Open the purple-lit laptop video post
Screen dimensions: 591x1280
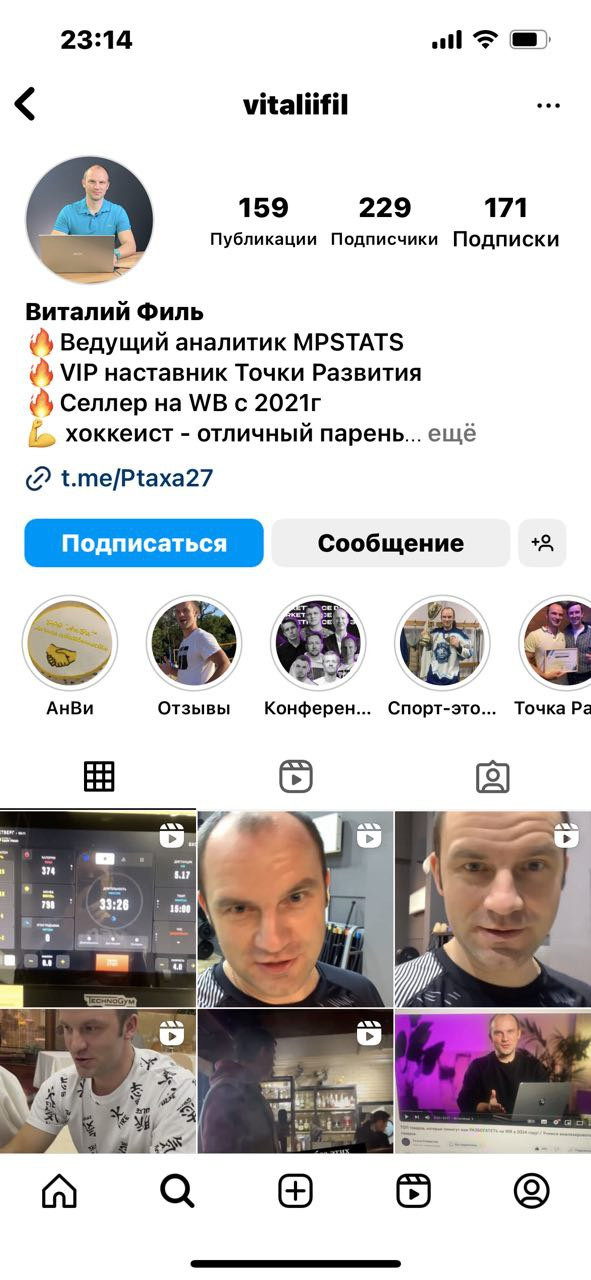[493, 1081]
